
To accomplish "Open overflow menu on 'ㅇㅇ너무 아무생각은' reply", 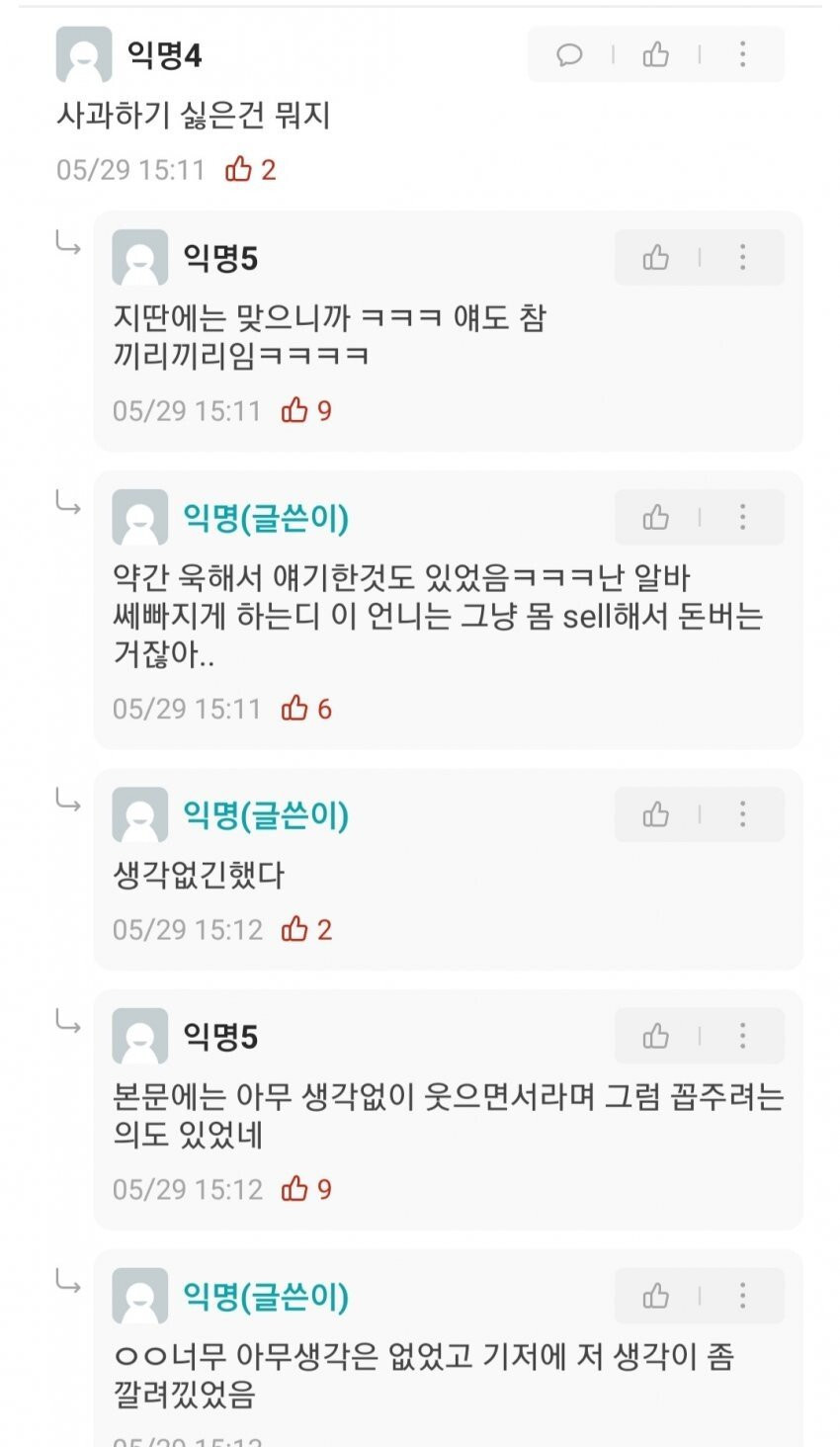I will coord(742,1296).
